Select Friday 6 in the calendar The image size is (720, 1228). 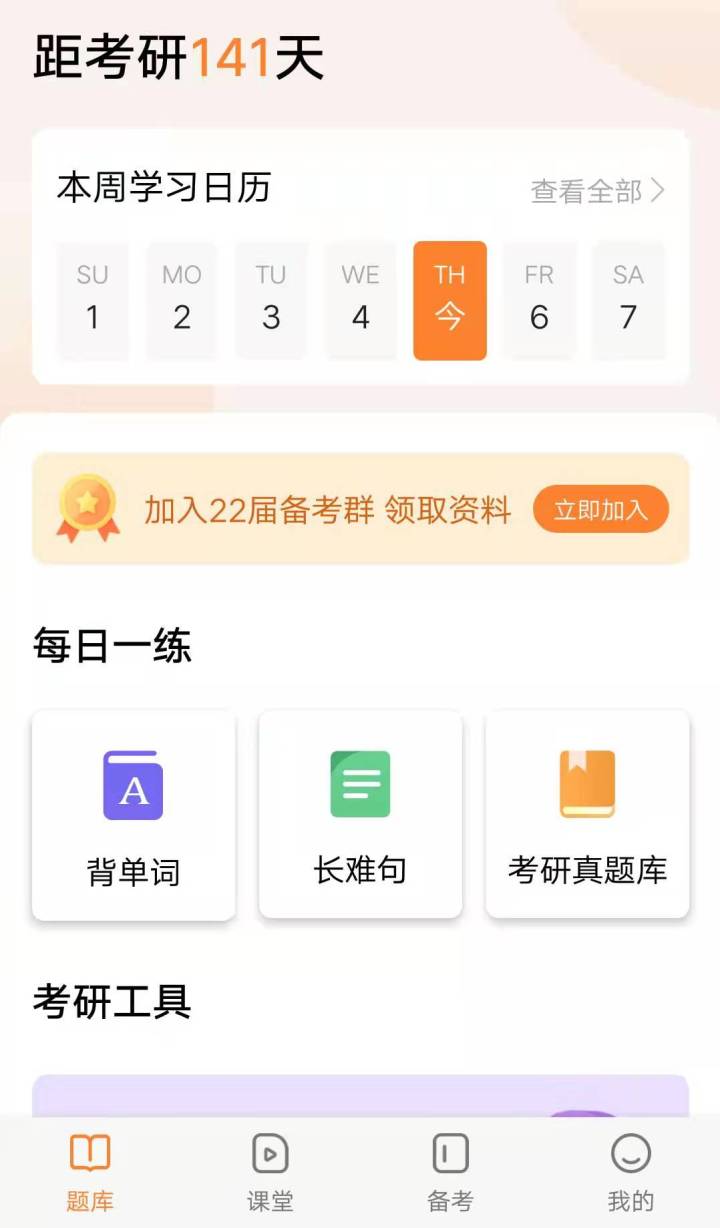(539, 300)
